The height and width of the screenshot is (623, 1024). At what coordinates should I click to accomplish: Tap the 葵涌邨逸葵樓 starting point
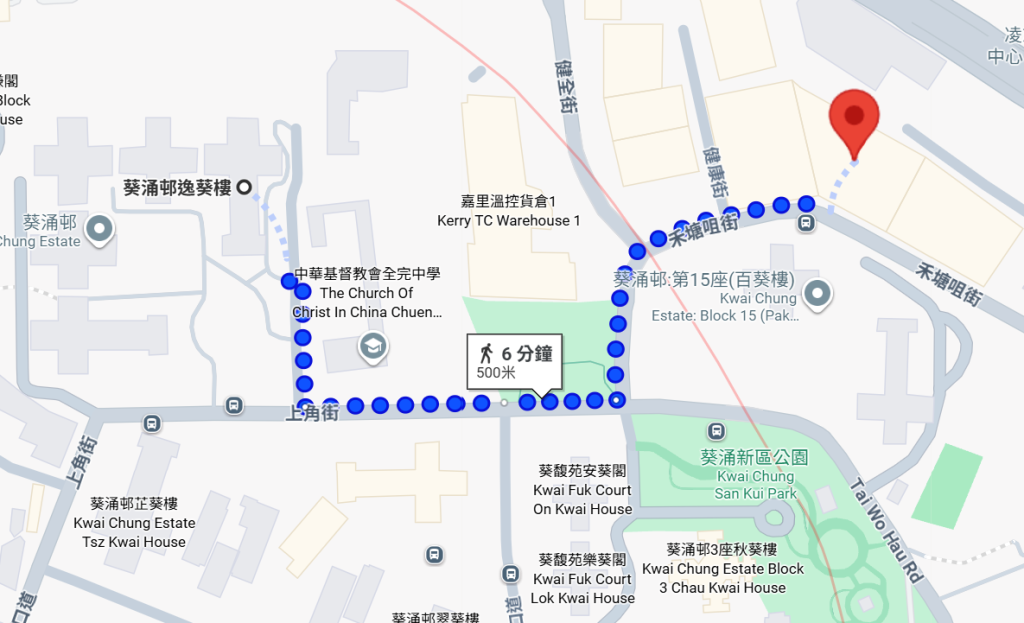[x=243, y=187]
